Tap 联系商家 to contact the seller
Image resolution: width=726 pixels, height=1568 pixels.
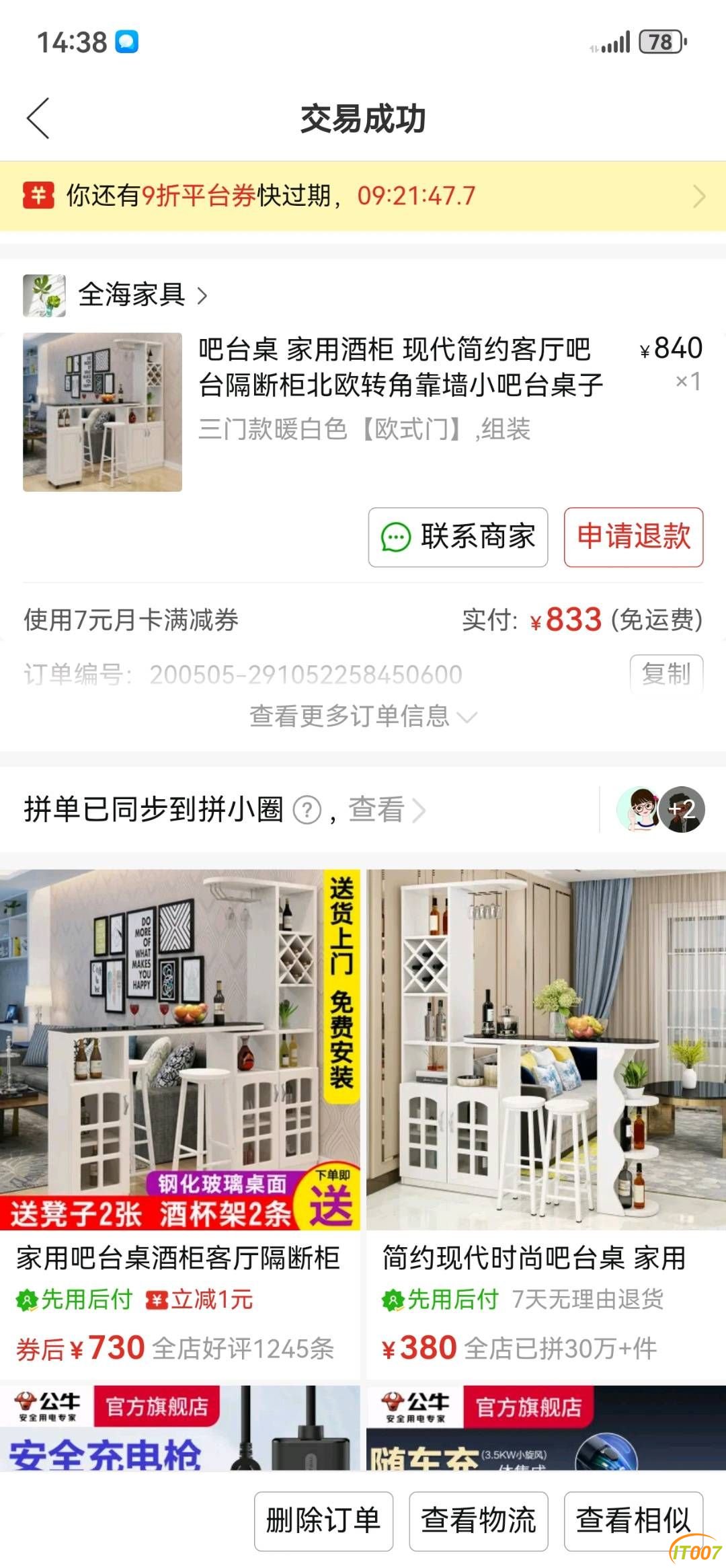pos(458,537)
